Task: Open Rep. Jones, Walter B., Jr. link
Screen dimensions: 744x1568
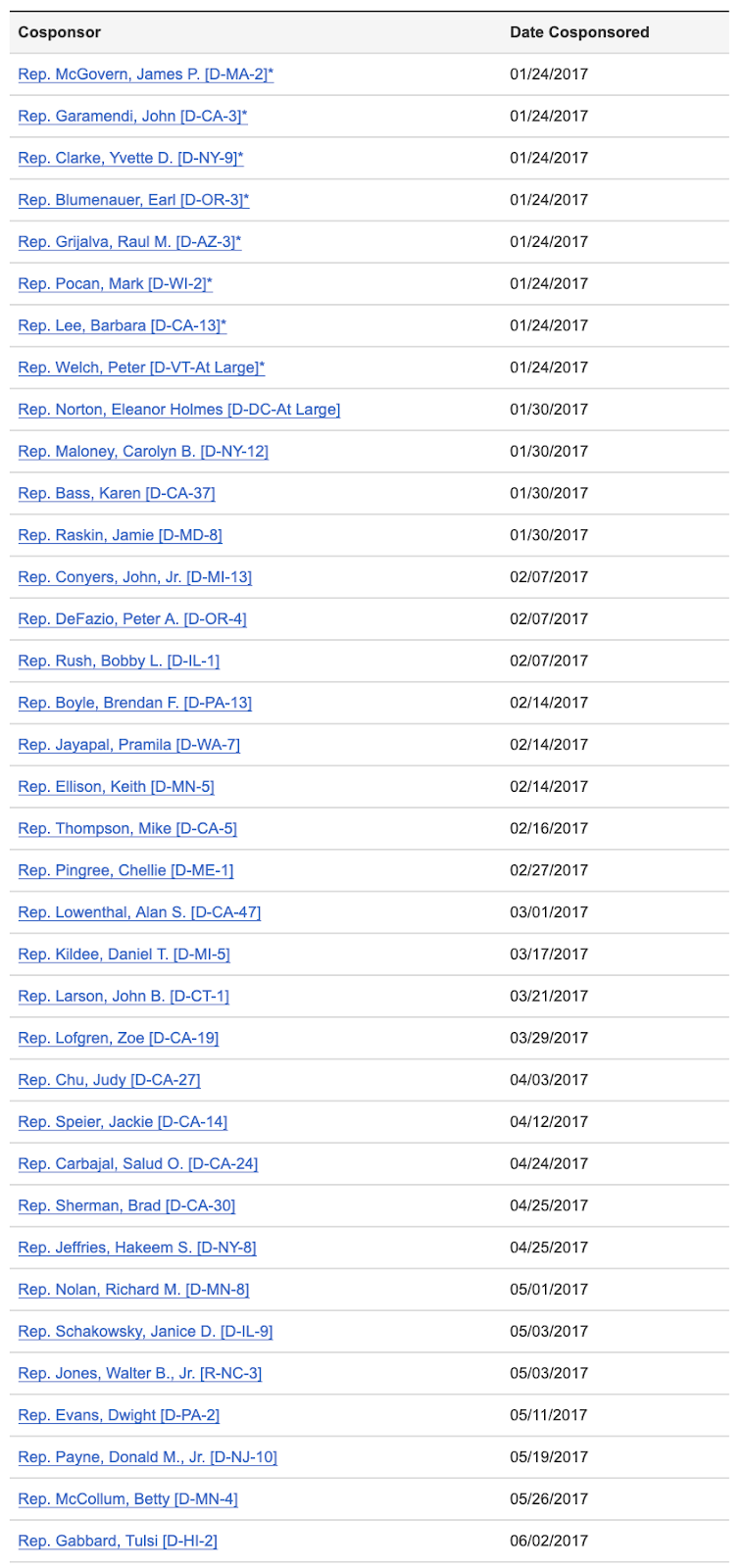Action: pyautogui.click(x=140, y=1374)
